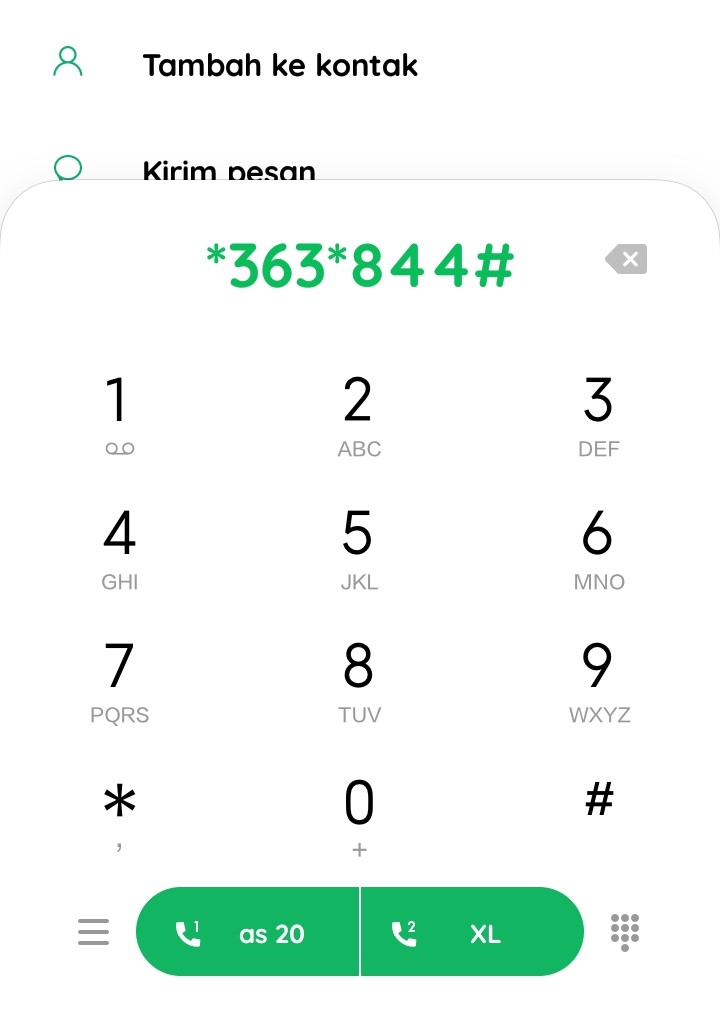Hide the dial pad with keypad icon

625,932
